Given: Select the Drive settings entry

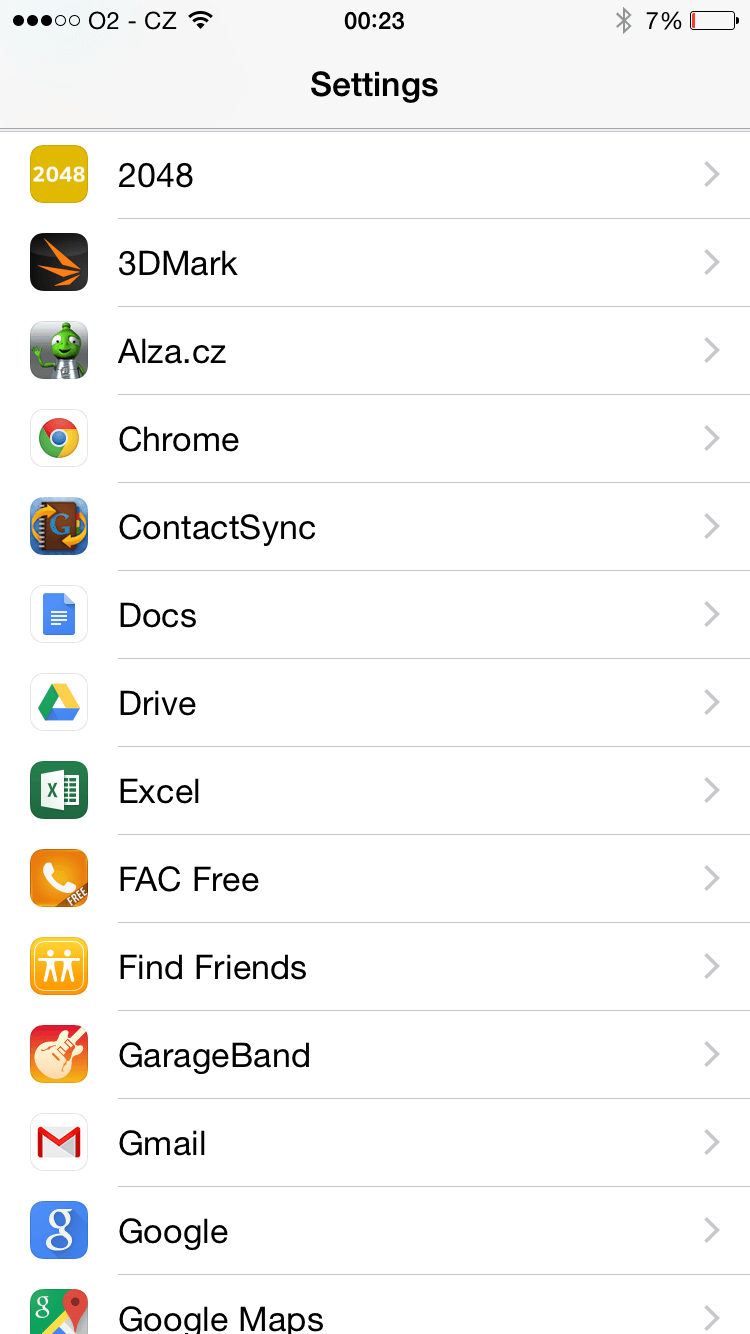Looking at the screenshot, I should coord(375,703).
